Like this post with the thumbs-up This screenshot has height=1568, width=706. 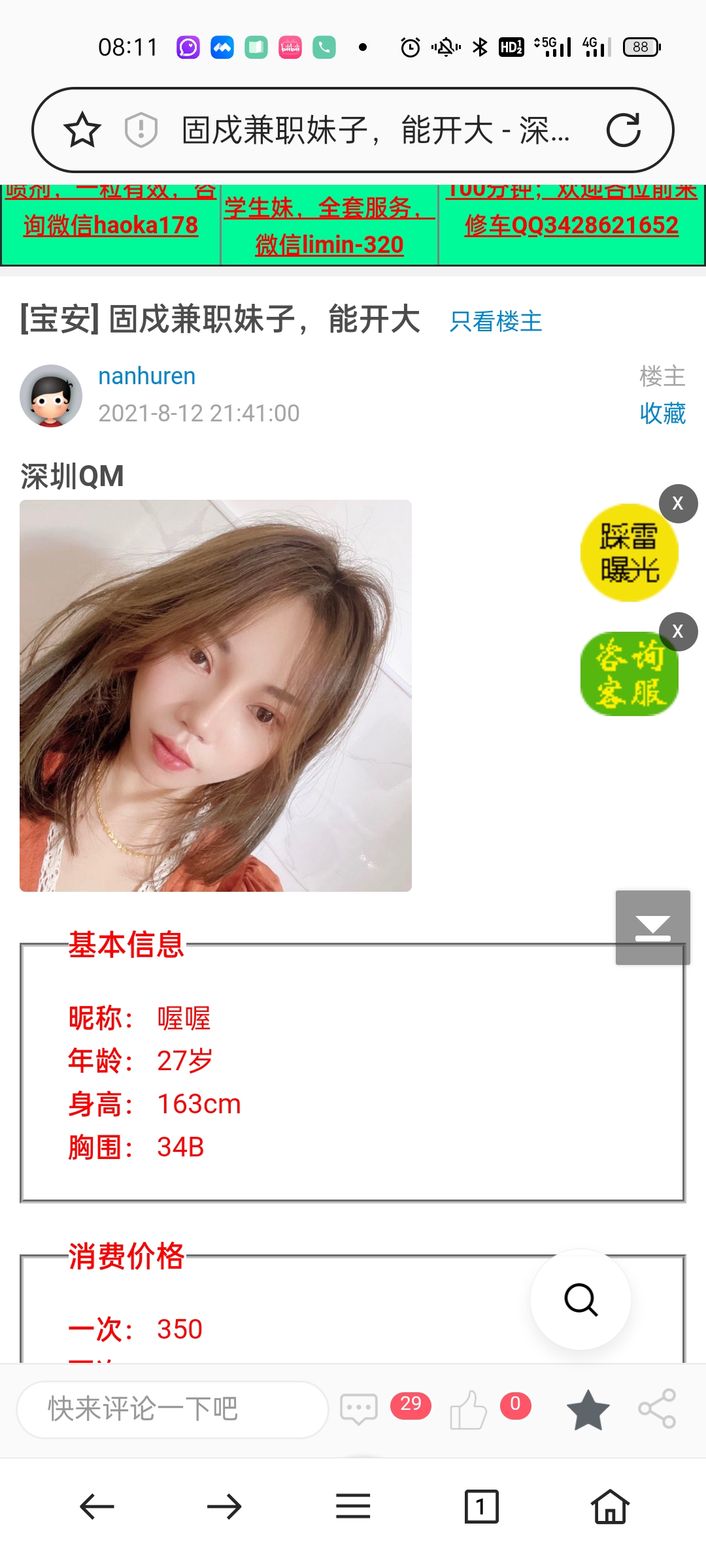tap(469, 1409)
